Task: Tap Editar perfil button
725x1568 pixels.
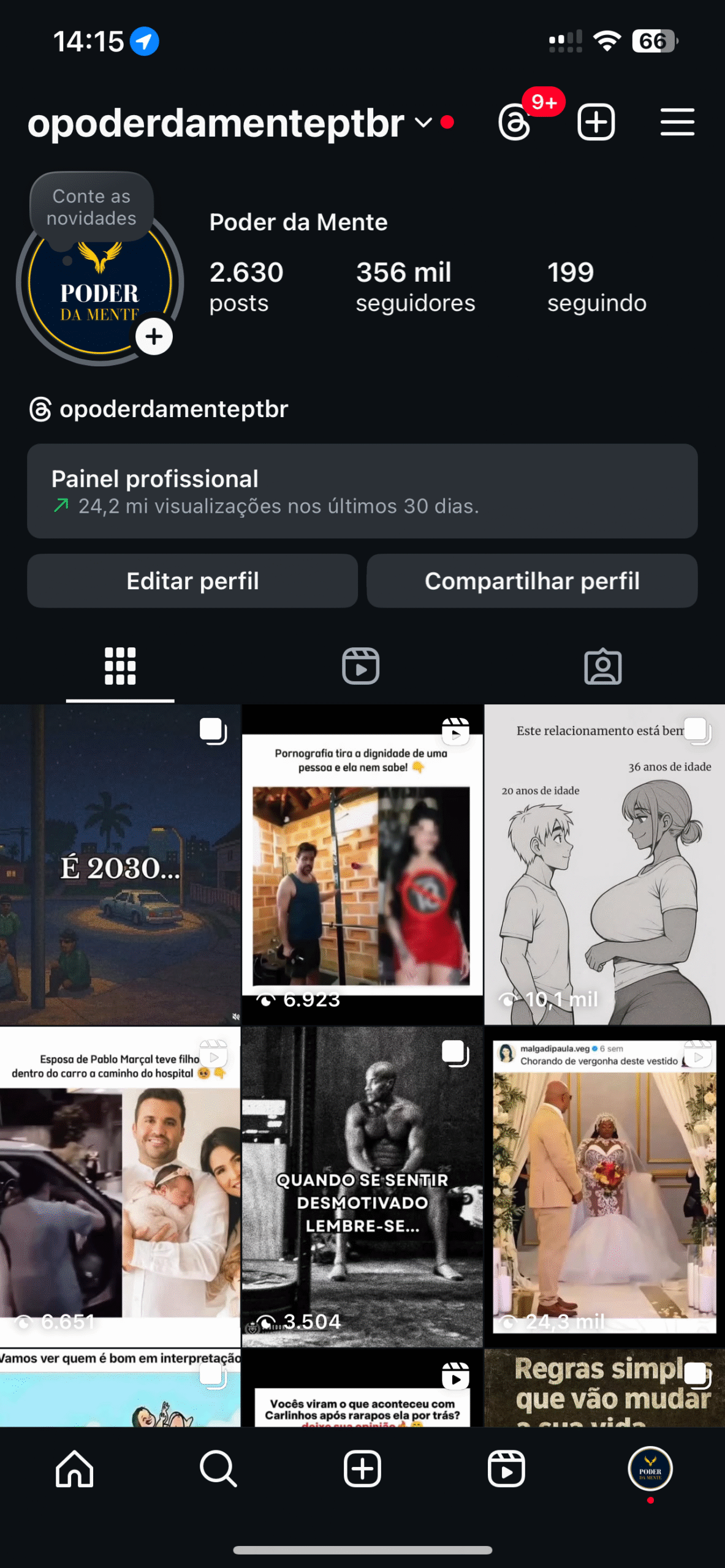Action: pyautogui.click(x=192, y=581)
